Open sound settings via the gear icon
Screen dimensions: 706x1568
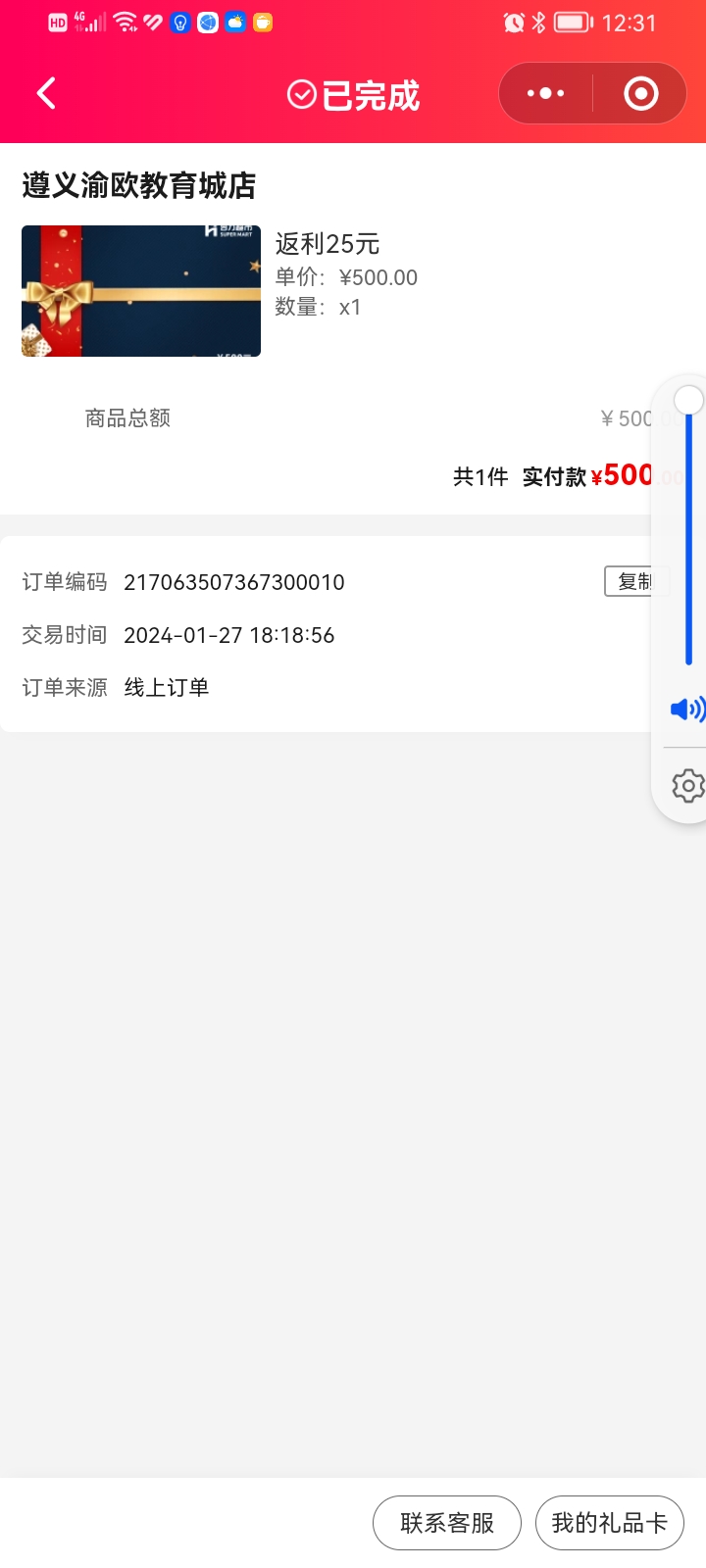(x=688, y=785)
